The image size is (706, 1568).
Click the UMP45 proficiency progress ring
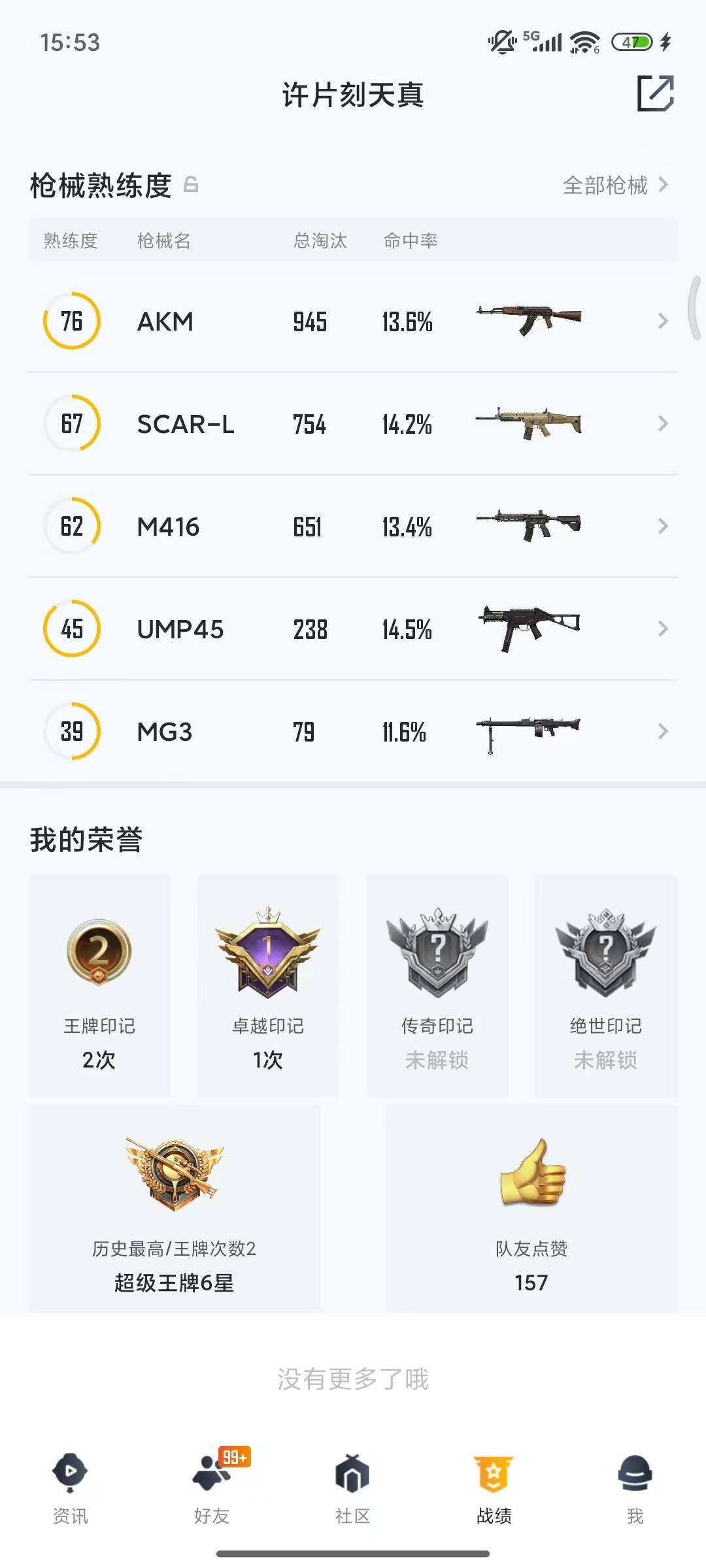pyautogui.click(x=72, y=629)
